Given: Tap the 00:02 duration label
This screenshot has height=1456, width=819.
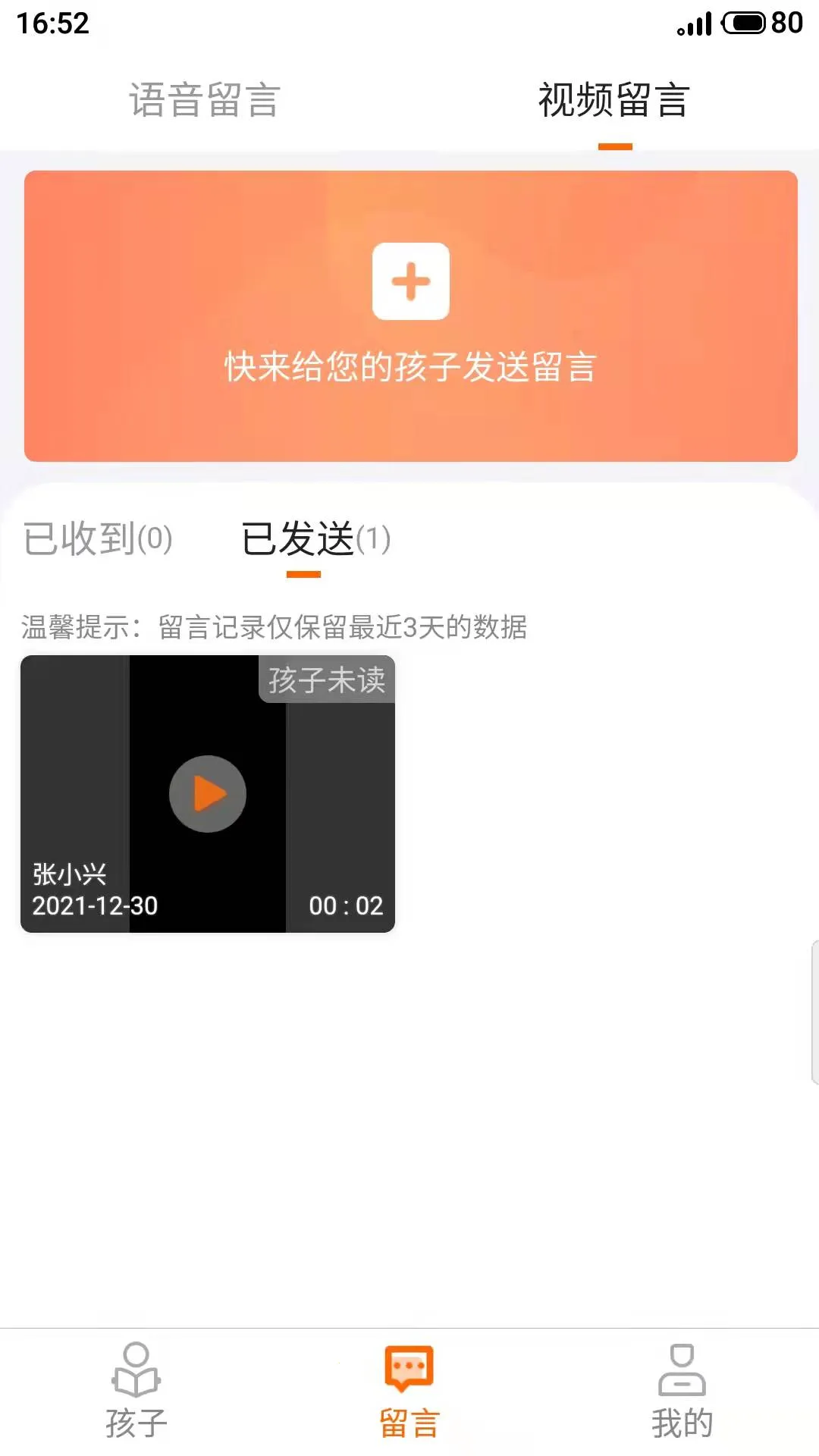Looking at the screenshot, I should [346, 905].
